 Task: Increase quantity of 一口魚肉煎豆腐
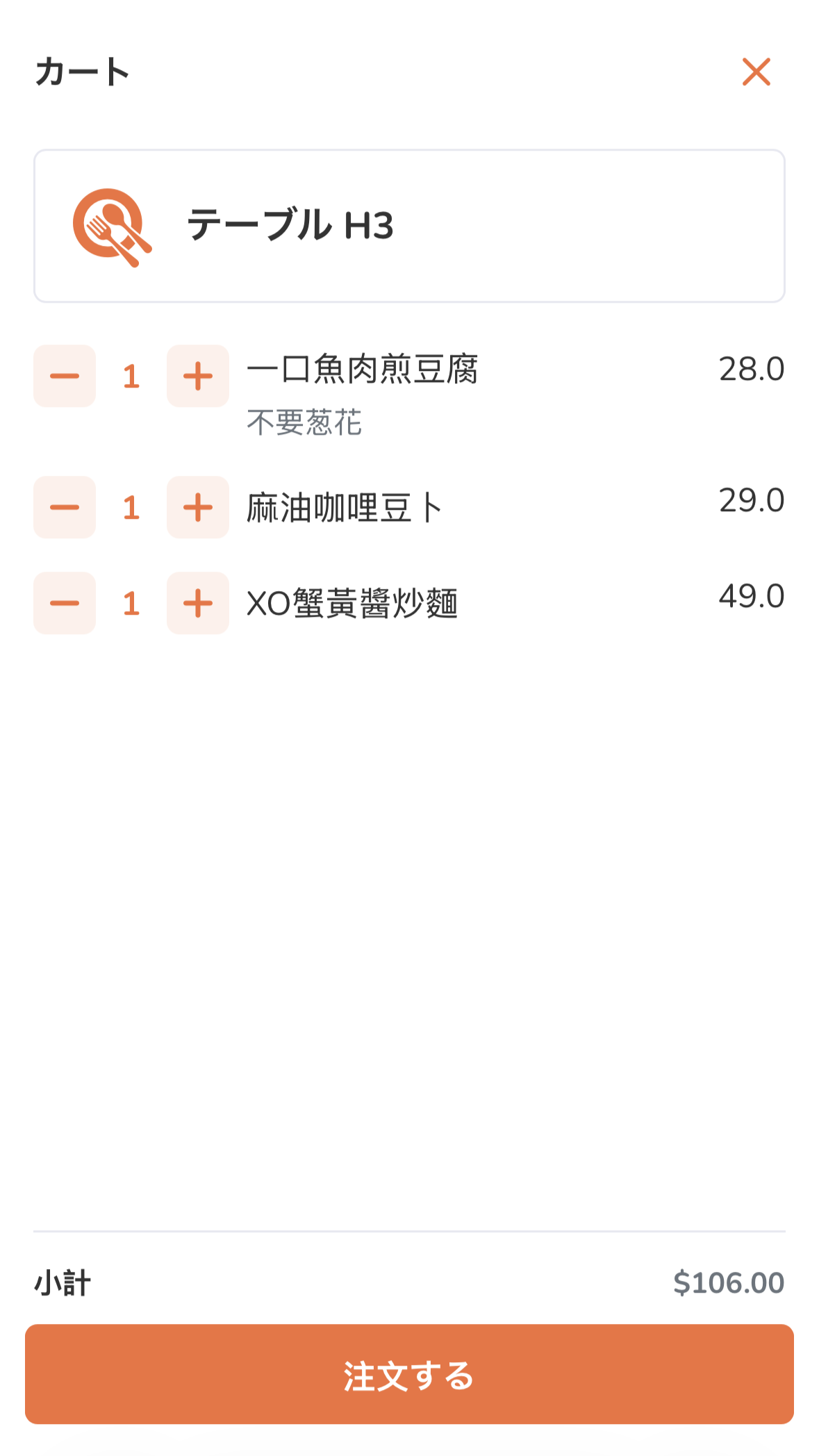pyautogui.click(x=198, y=376)
